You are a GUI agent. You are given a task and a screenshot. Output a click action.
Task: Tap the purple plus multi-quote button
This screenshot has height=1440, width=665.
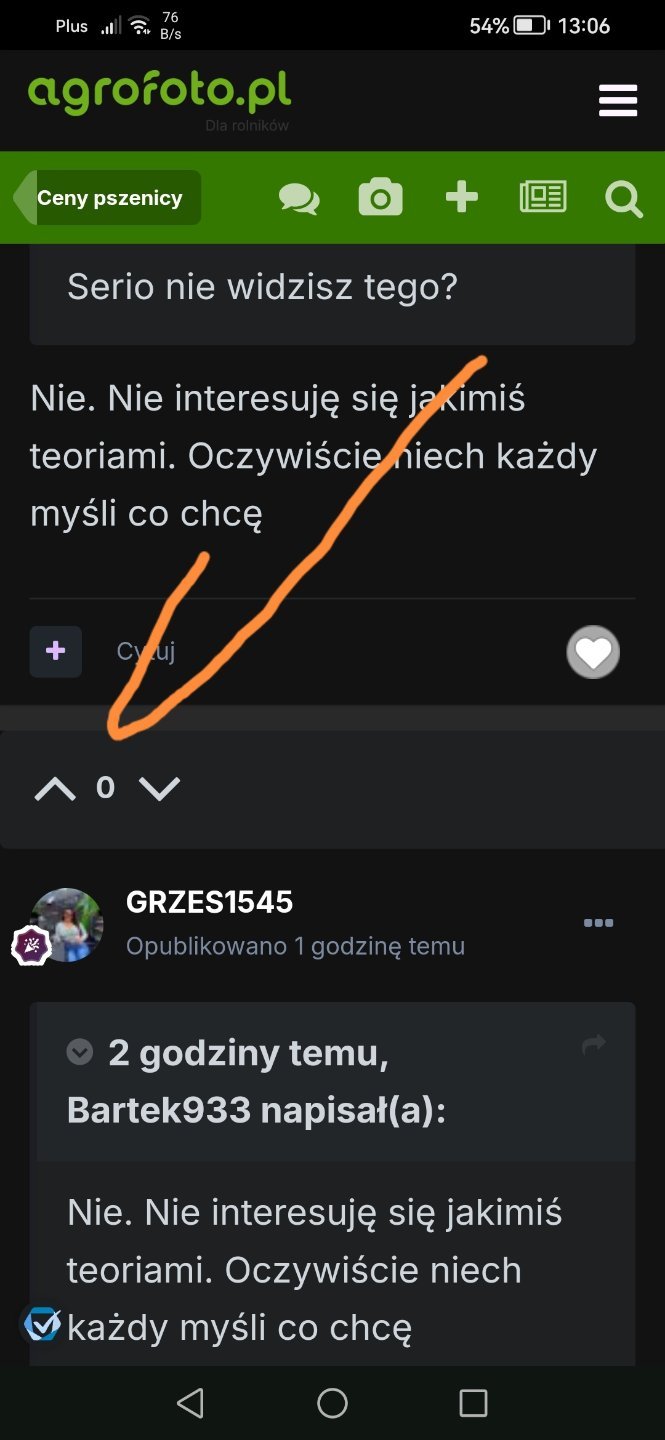click(x=56, y=651)
